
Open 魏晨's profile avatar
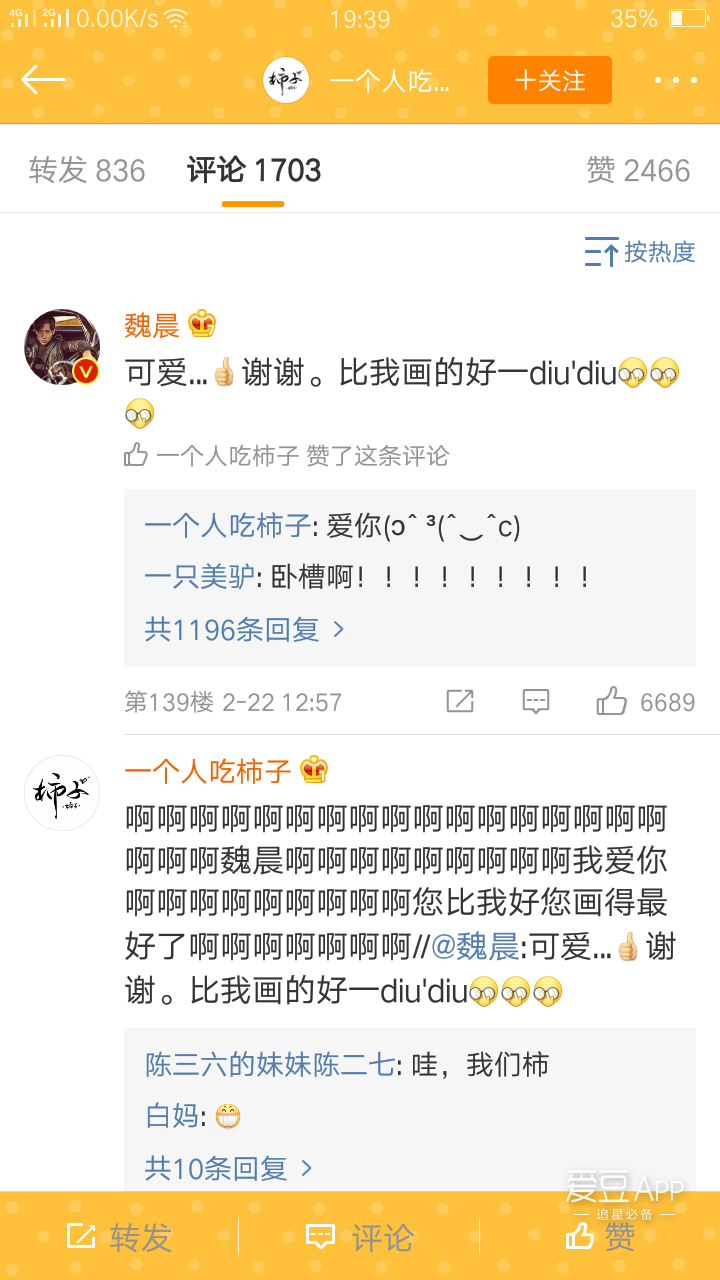[x=62, y=347]
